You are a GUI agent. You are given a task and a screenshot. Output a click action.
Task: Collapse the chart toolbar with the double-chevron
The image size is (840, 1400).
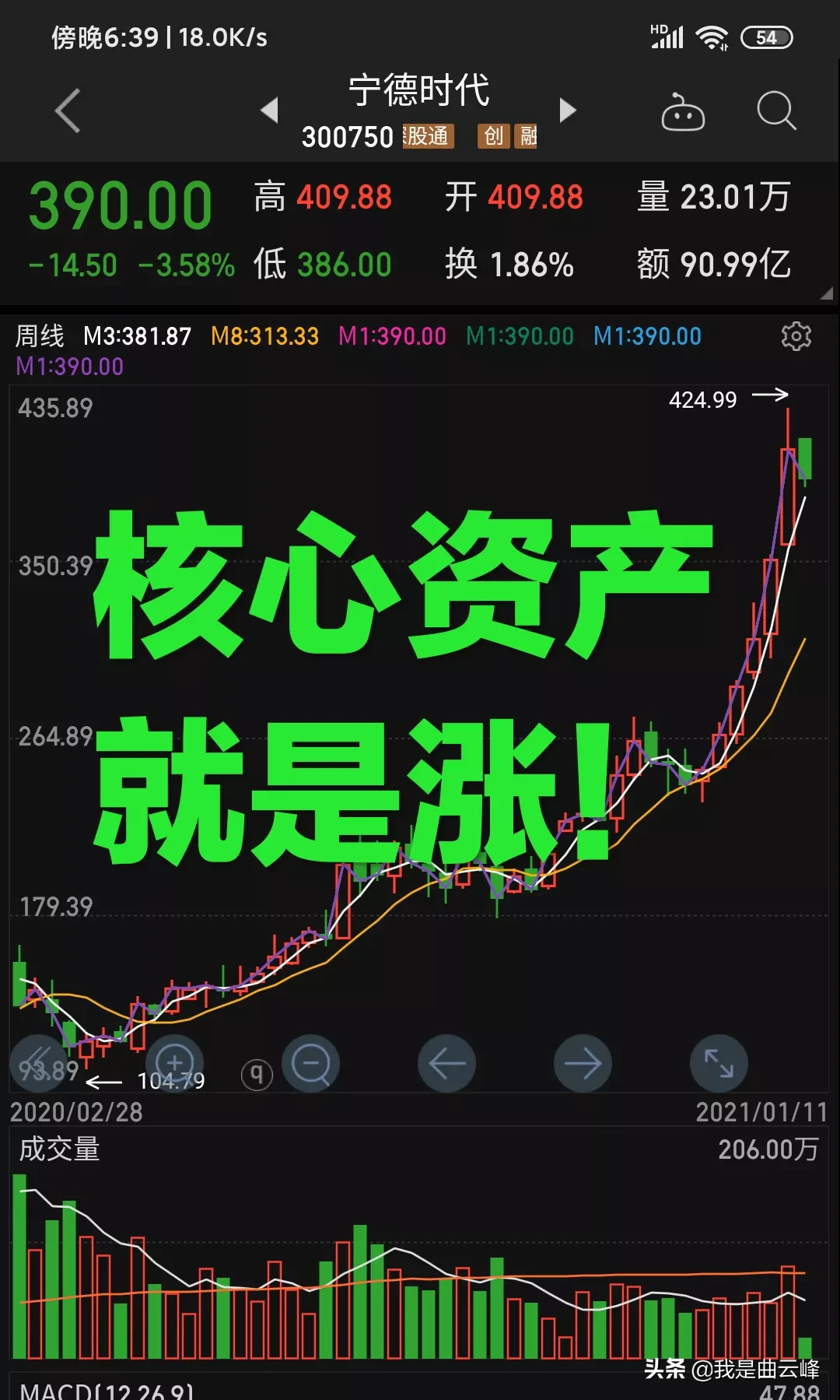39,1063
